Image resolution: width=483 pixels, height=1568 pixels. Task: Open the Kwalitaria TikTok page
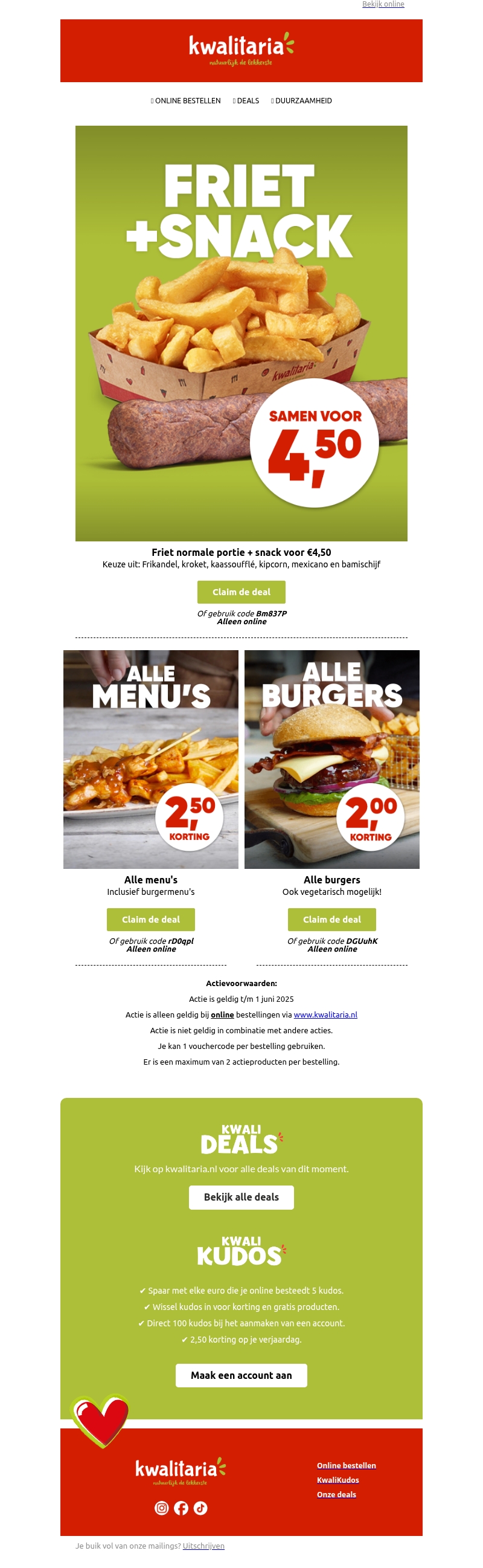click(200, 1508)
